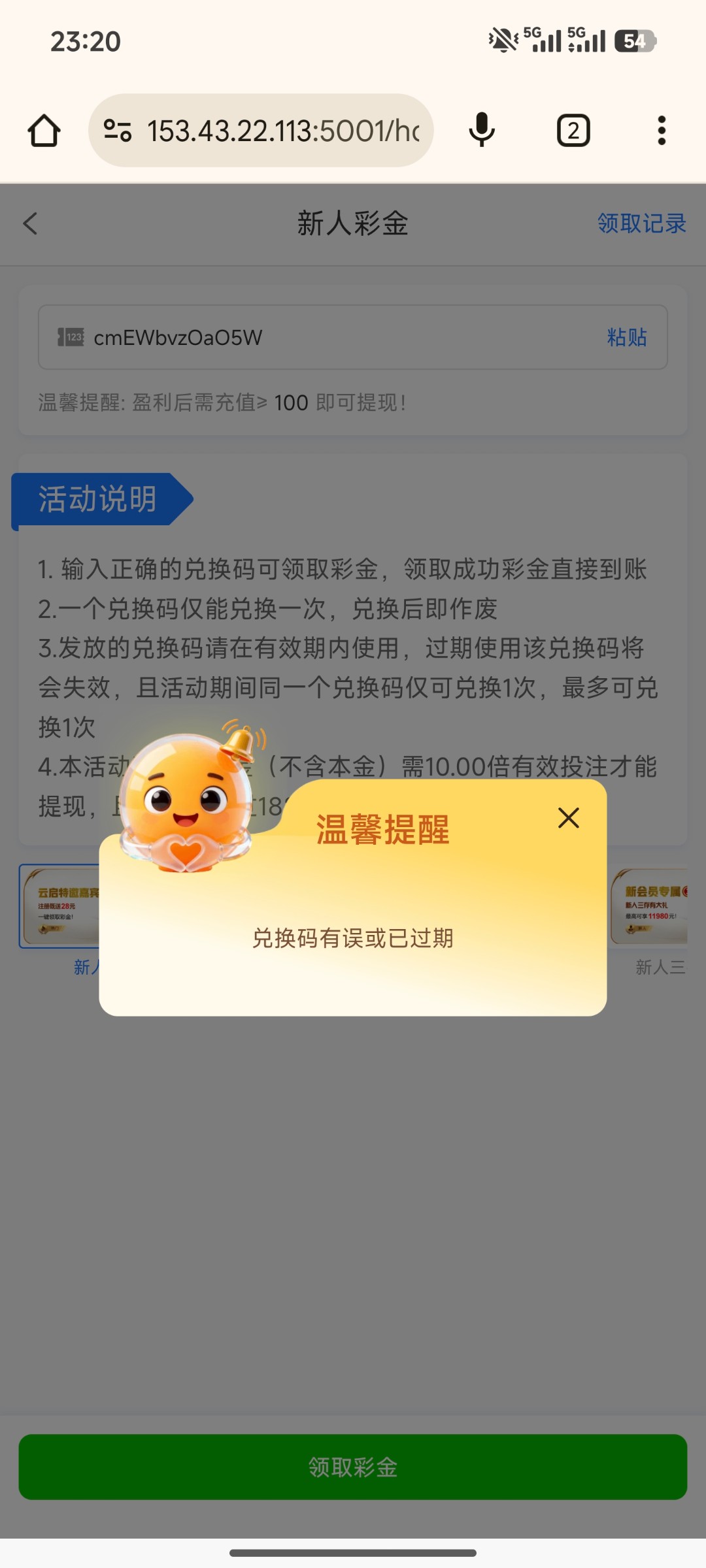
Task: Select the 活动说明 blue ribbon header
Action: [x=97, y=500]
